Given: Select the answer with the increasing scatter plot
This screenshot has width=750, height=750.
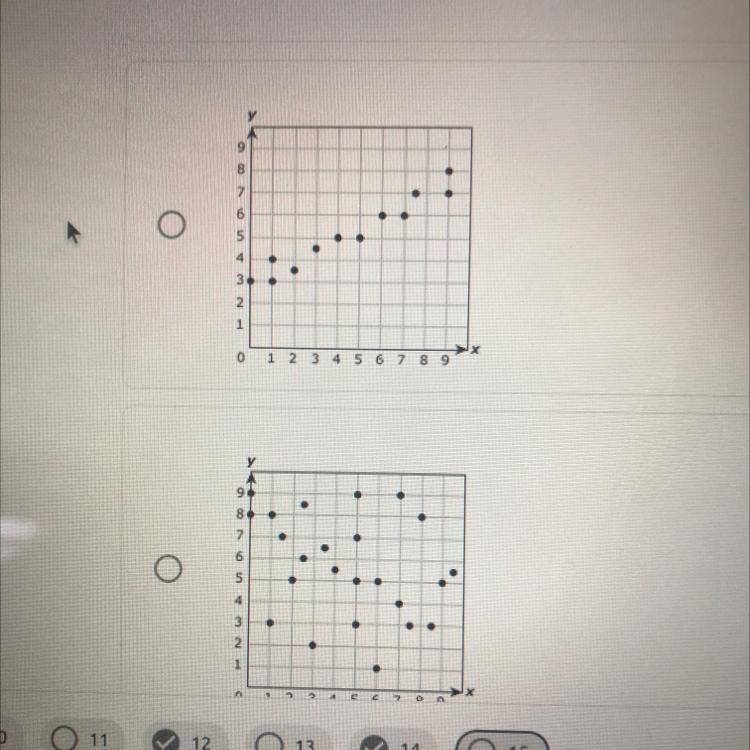Looking at the screenshot, I should [171, 227].
